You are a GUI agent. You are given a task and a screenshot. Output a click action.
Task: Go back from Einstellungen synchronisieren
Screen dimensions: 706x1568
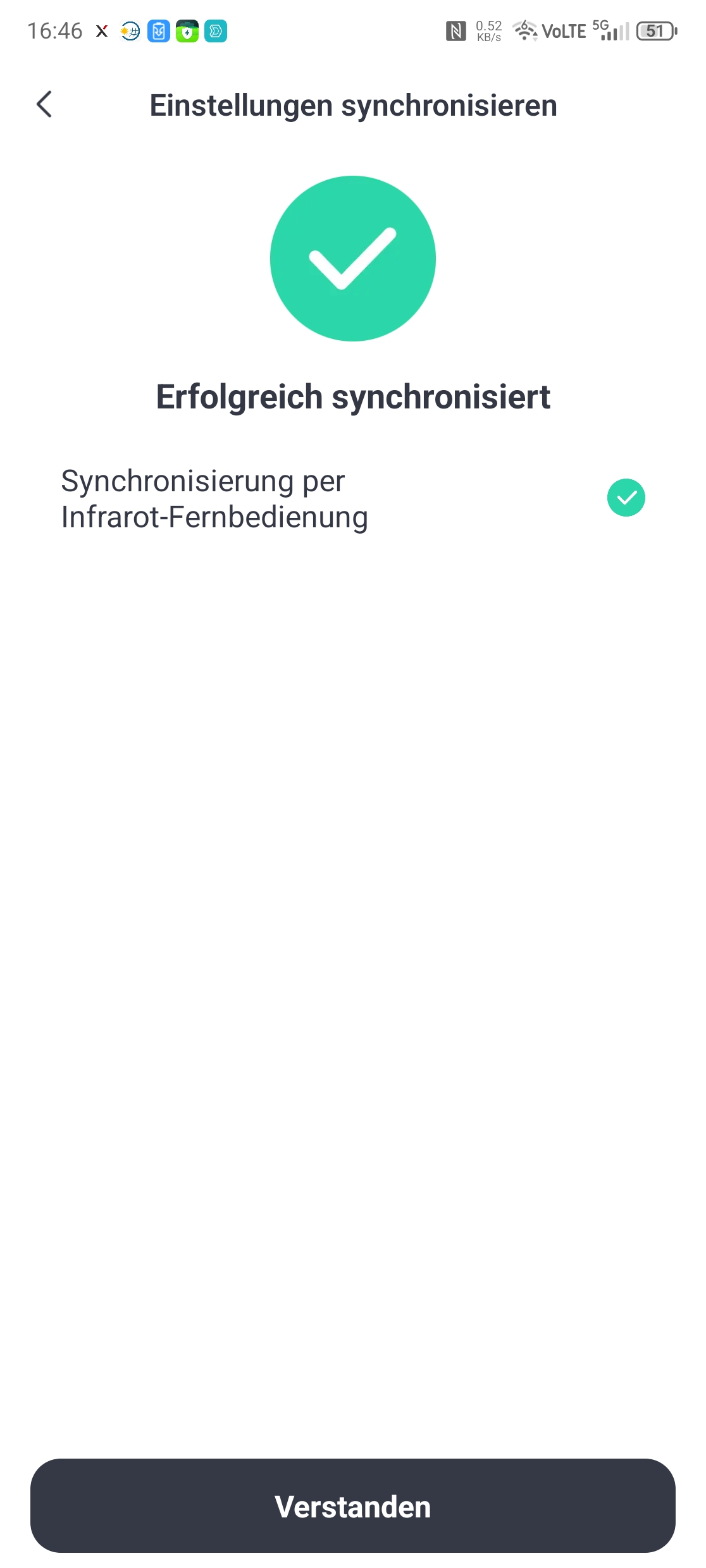pos(44,104)
